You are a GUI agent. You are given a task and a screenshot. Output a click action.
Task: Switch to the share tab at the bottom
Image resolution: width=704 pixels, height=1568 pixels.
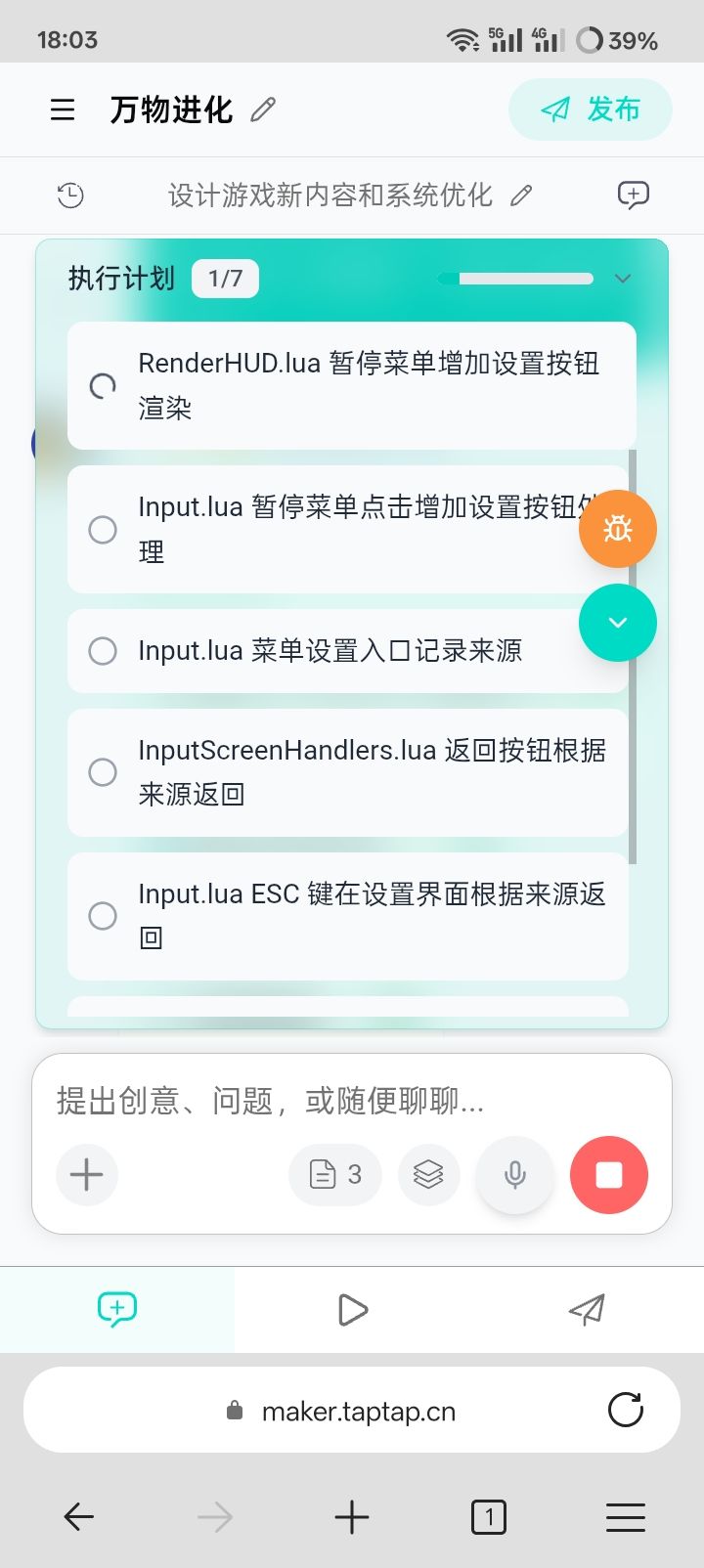(x=587, y=1309)
